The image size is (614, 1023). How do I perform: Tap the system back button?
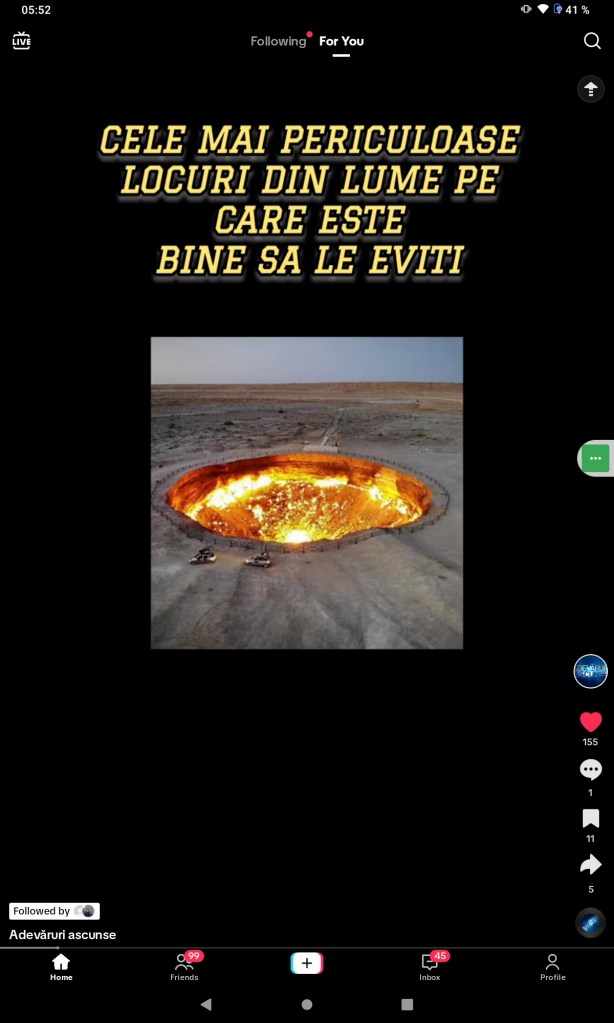pyautogui.click(x=206, y=1004)
